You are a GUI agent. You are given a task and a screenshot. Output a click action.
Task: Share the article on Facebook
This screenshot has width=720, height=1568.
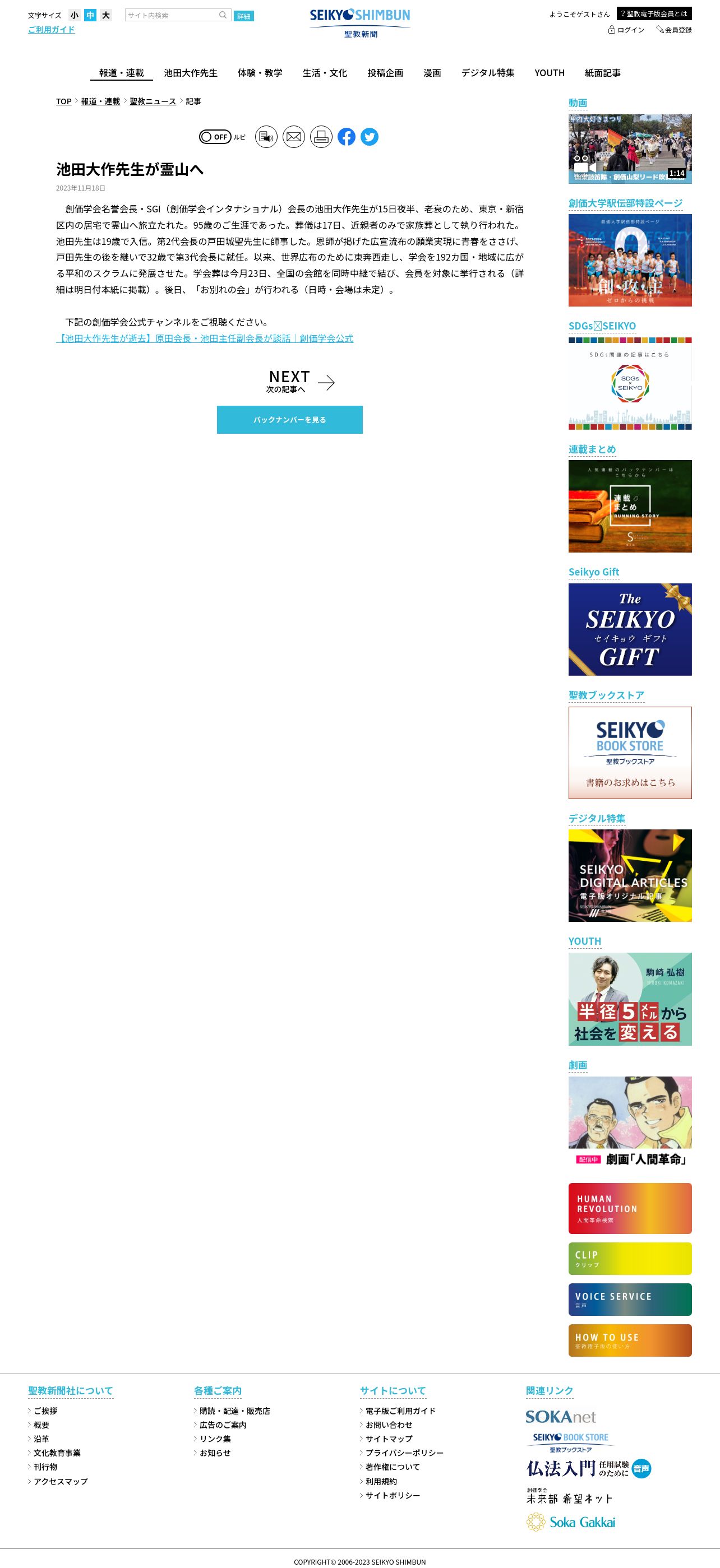point(347,137)
